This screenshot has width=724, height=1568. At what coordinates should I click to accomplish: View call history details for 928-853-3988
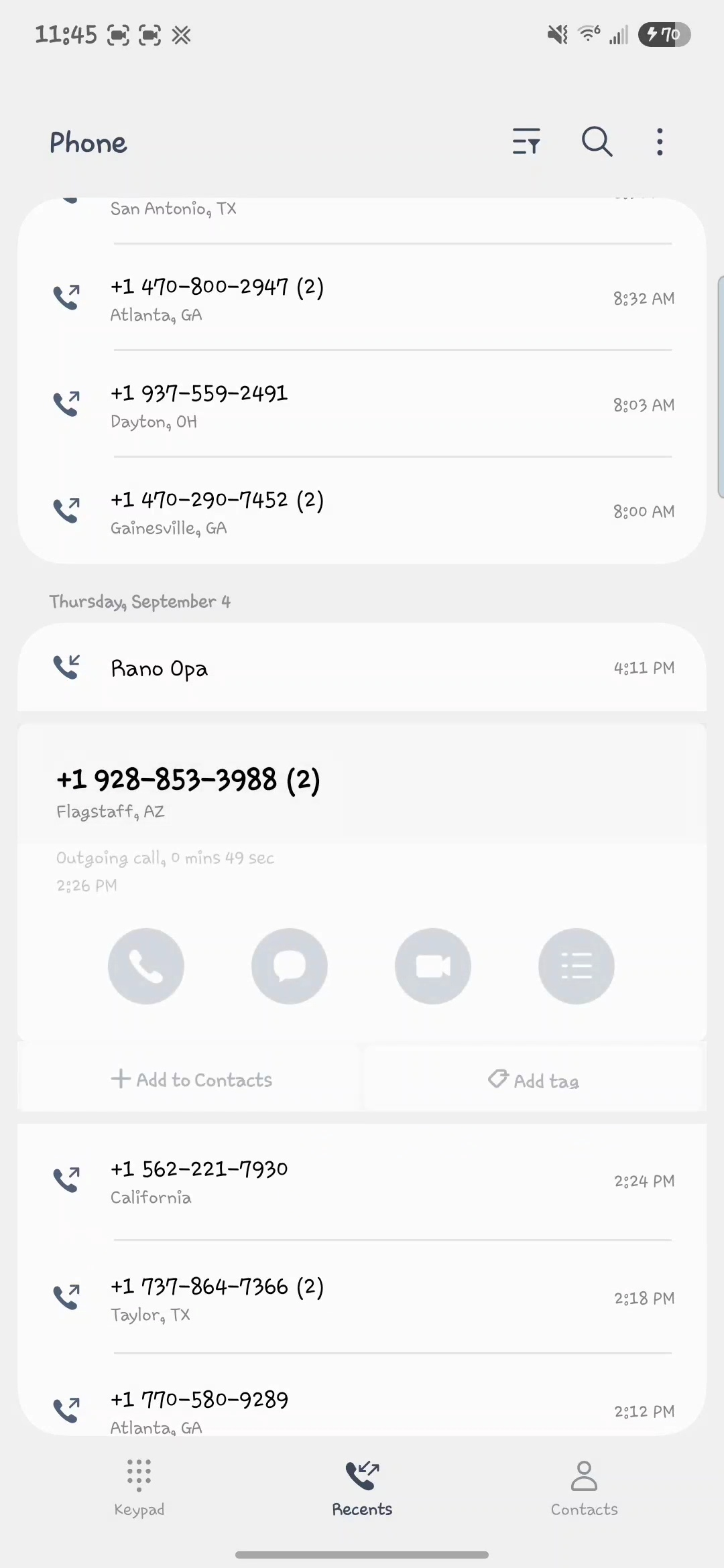[576, 966]
